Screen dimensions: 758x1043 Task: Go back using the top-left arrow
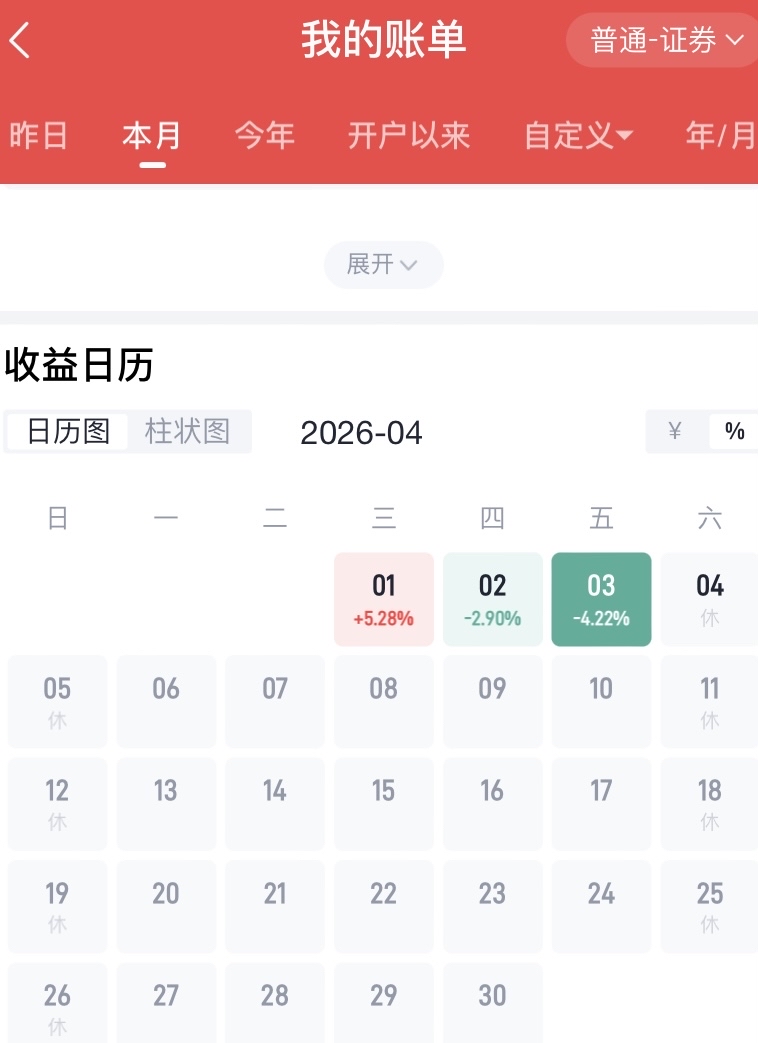tap(21, 41)
